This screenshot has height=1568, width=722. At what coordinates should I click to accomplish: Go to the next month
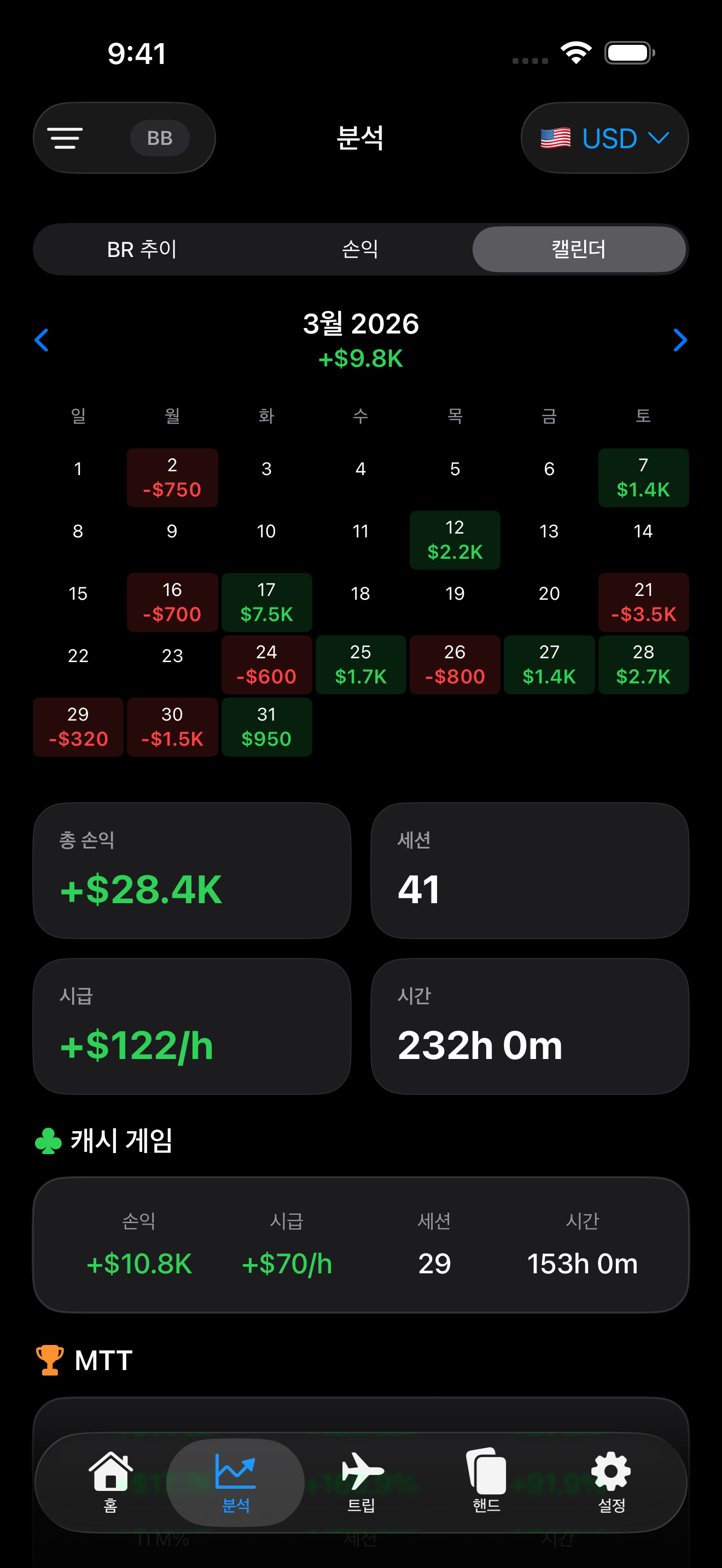click(x=680, y=340)
